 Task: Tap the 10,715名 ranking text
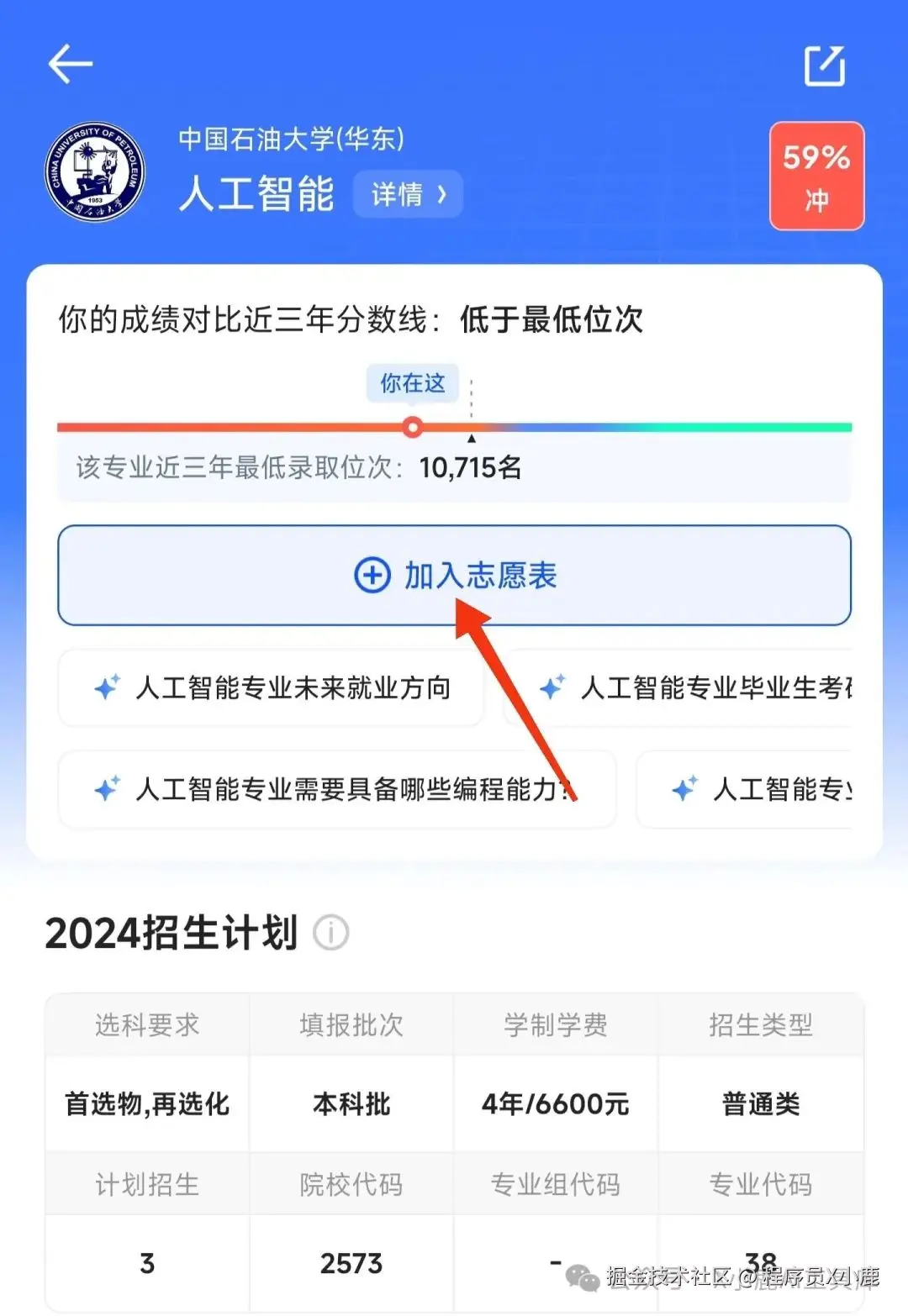tap(472, 468)
